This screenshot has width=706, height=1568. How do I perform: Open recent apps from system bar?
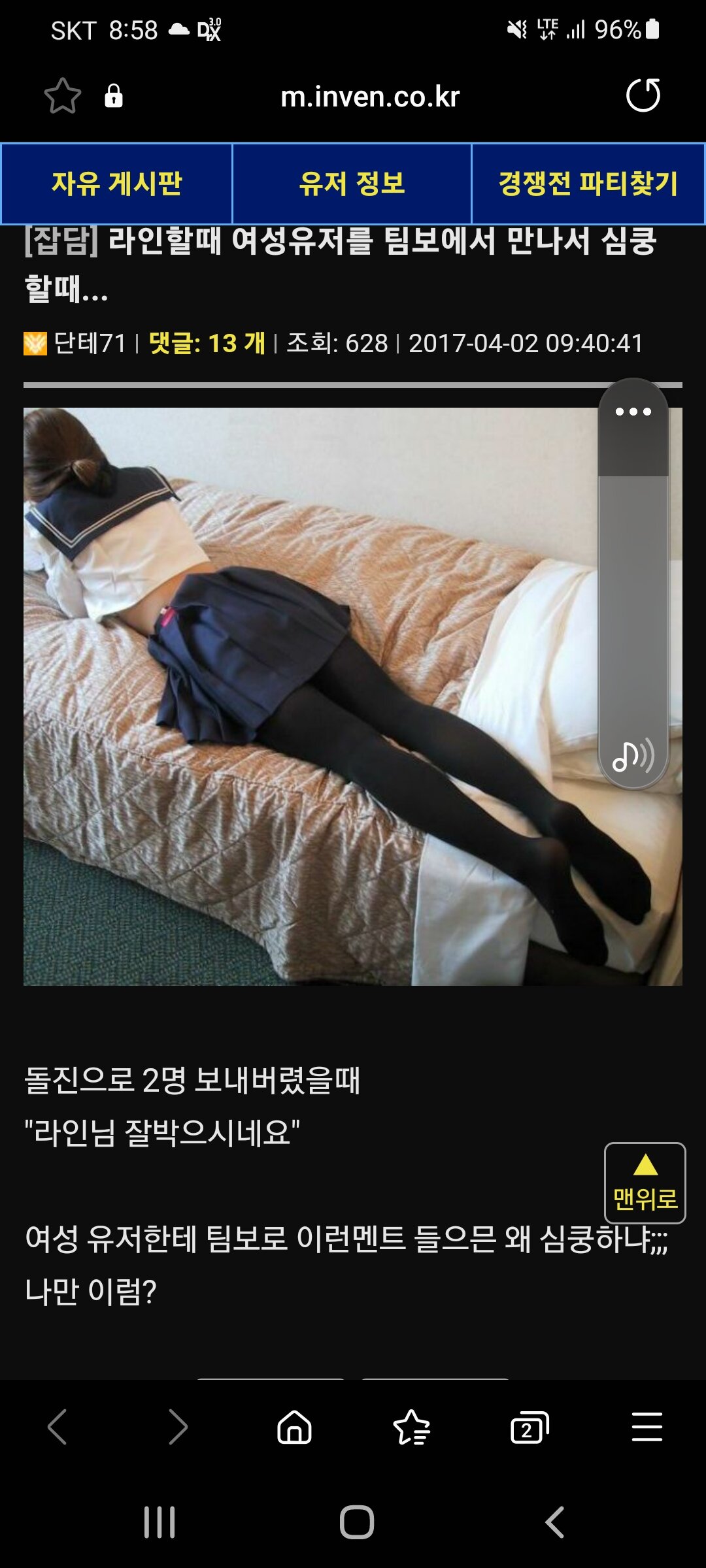(x=160, y=1522)
